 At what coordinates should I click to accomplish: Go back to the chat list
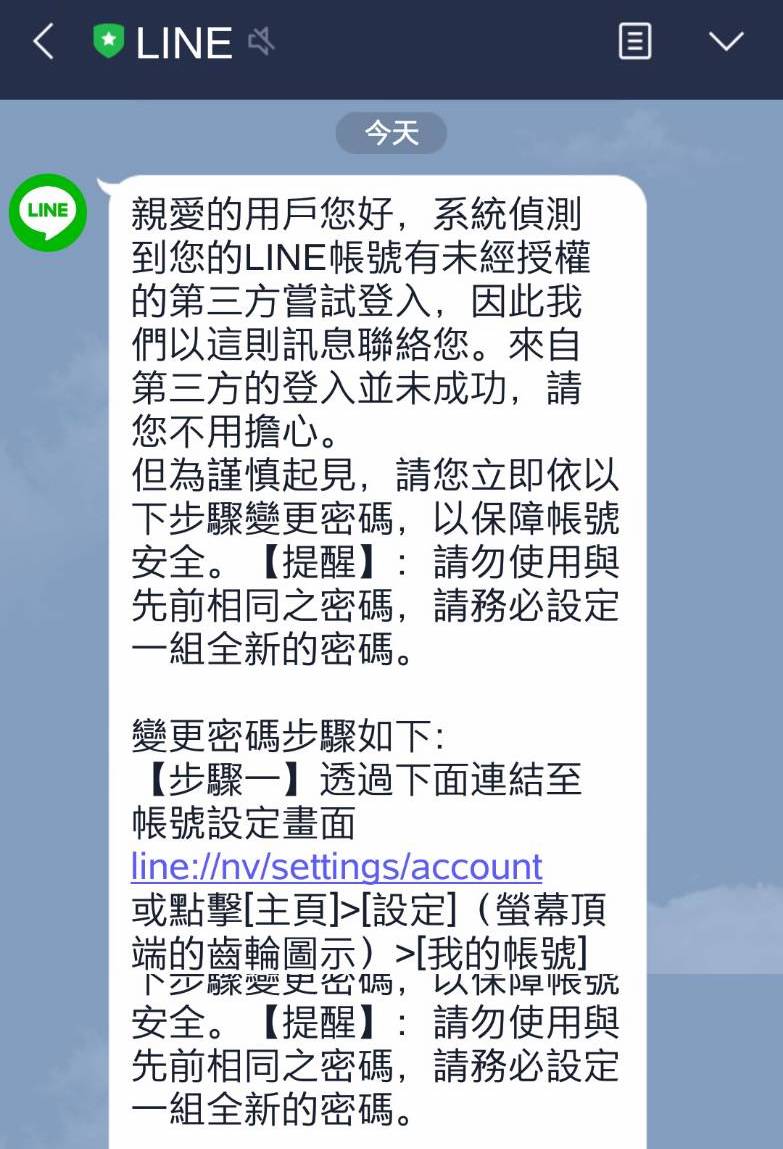[43, 42]
